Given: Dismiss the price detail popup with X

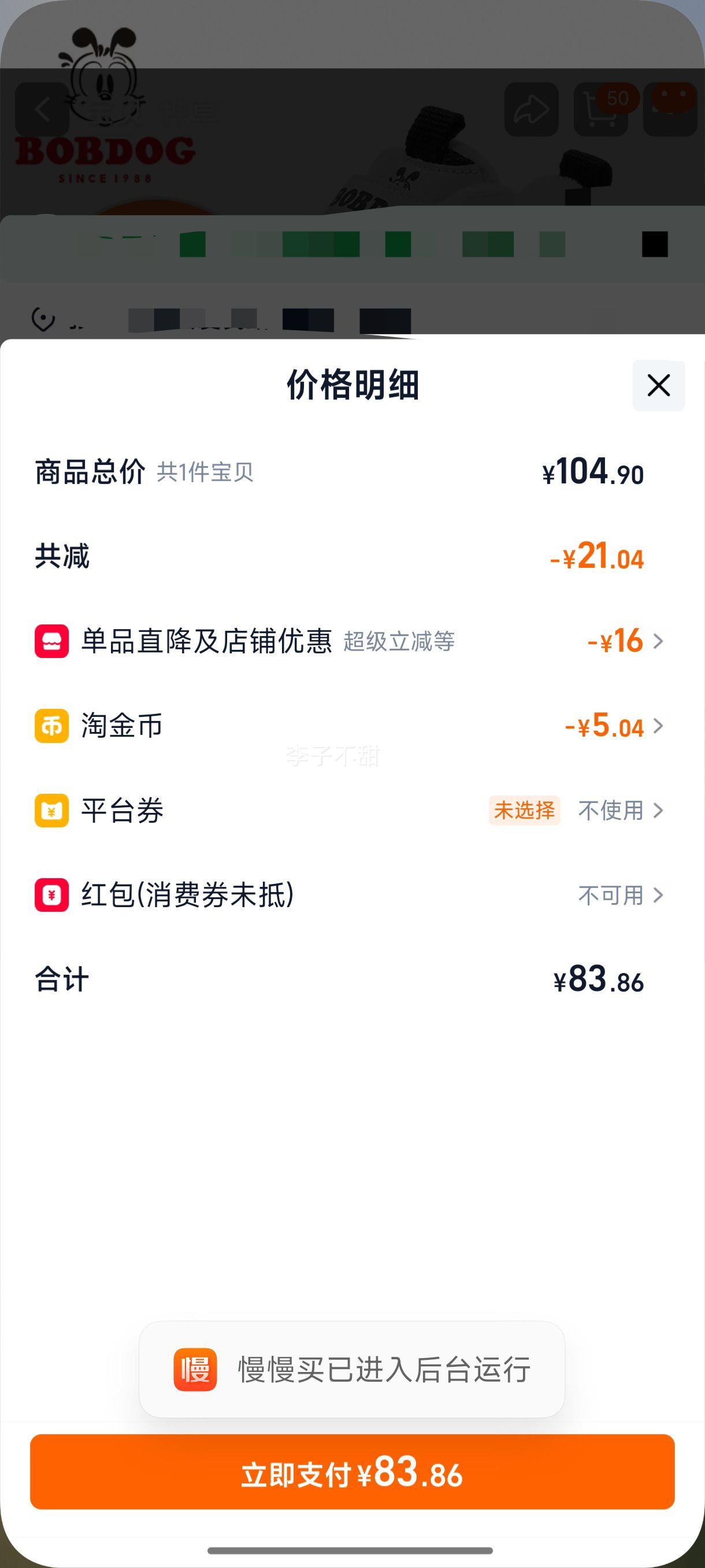Looking at the screenshot, I should 659,384.
